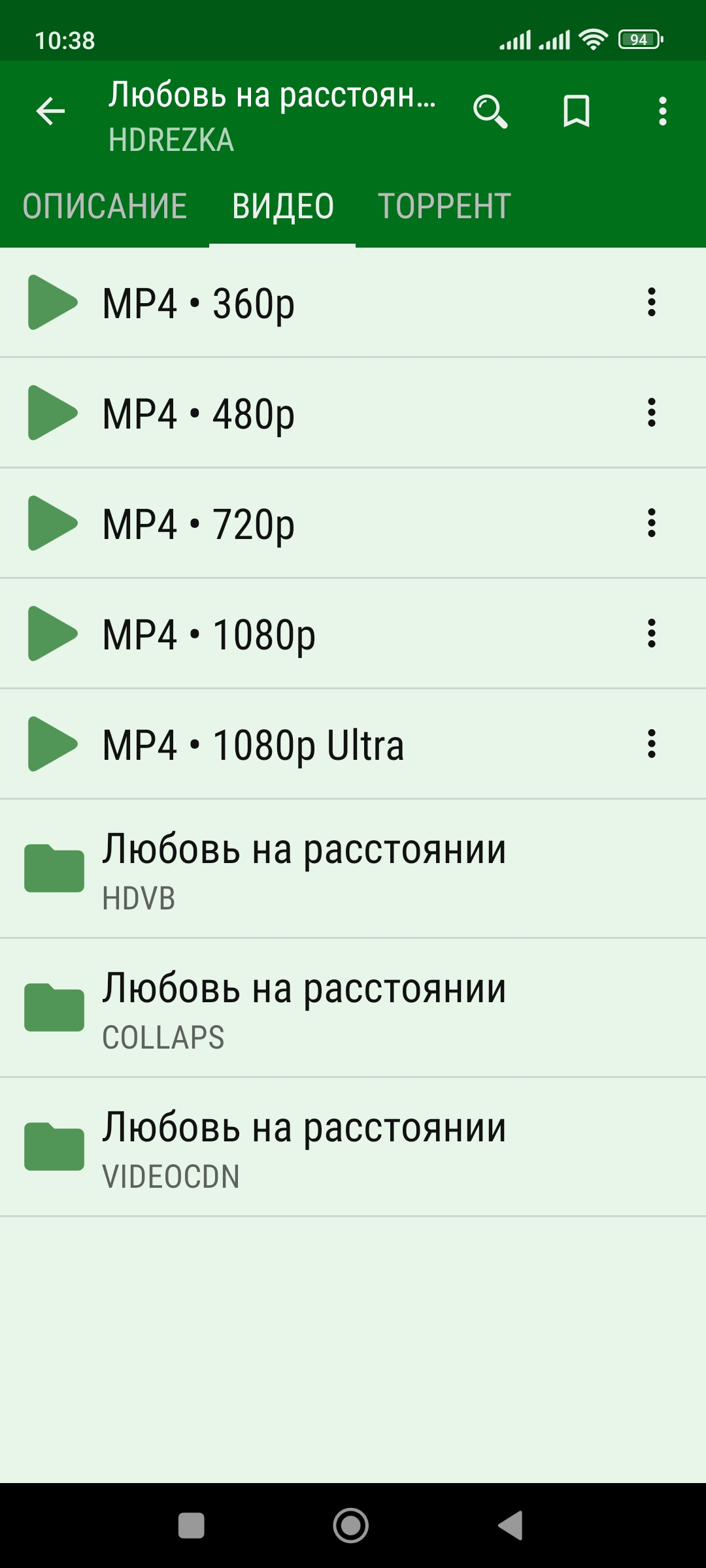
Task: Open more options for MP4 720p
Action: pyautogui.click(x=651, y=523)
